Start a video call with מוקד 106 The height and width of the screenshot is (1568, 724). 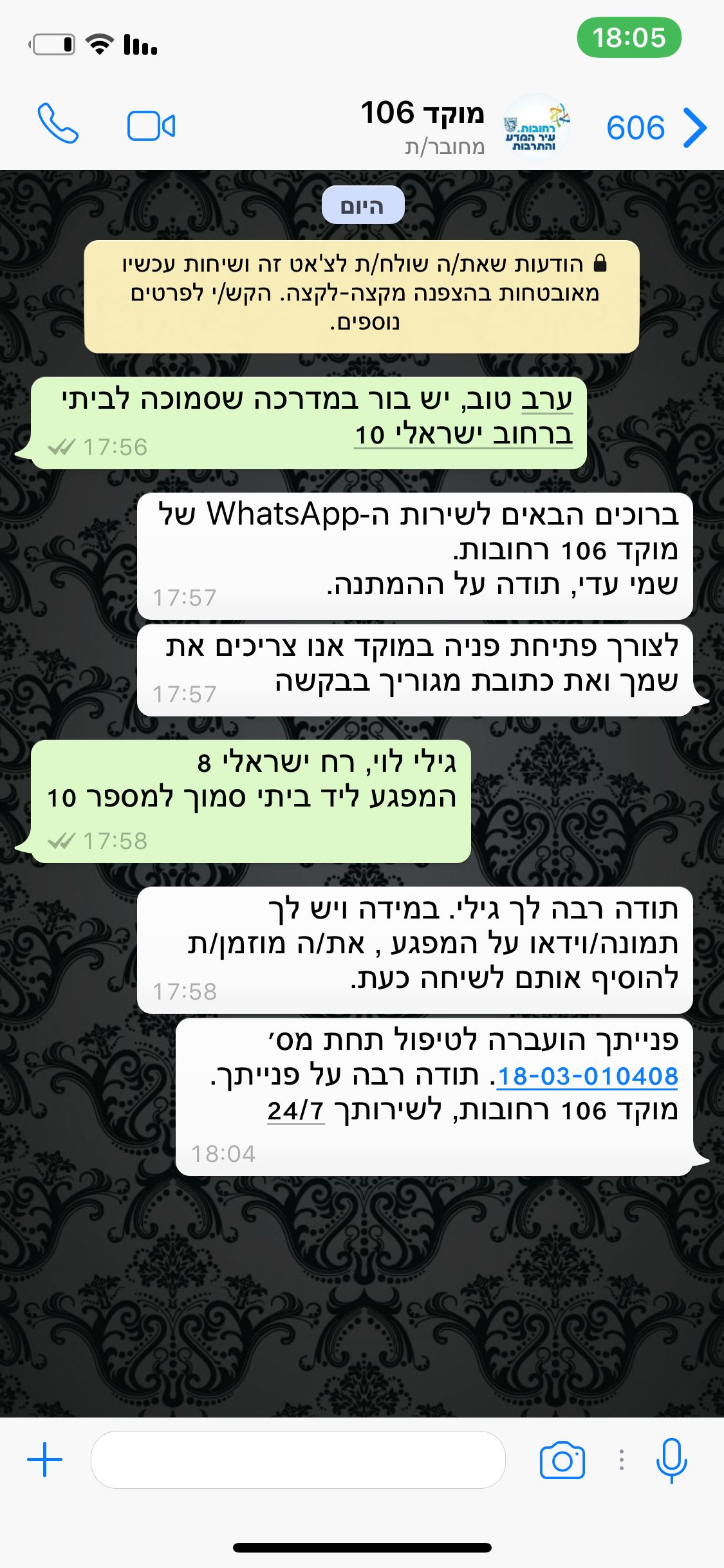(151, 126)
